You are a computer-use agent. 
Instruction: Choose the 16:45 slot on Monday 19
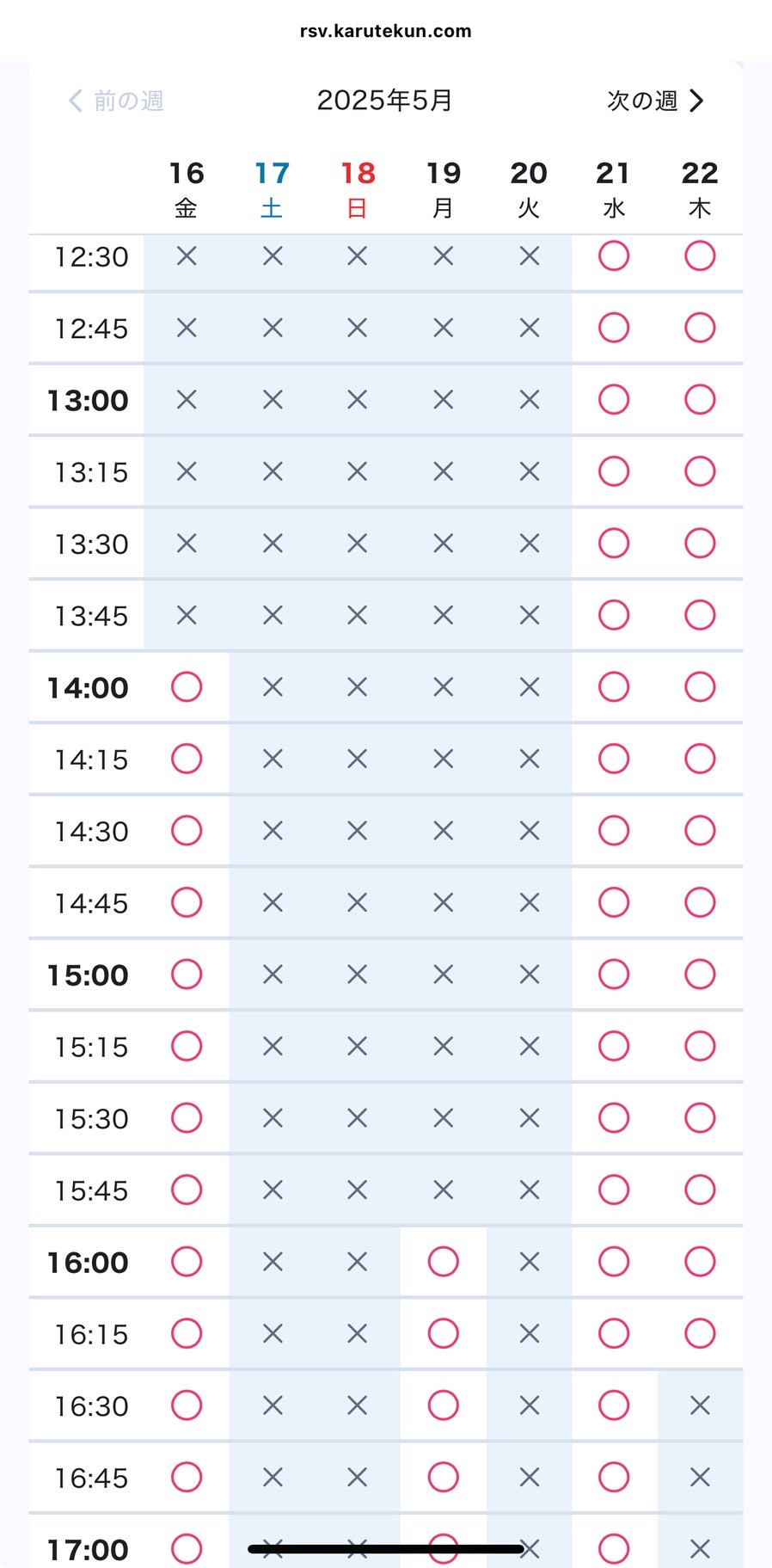(443, 1477)
